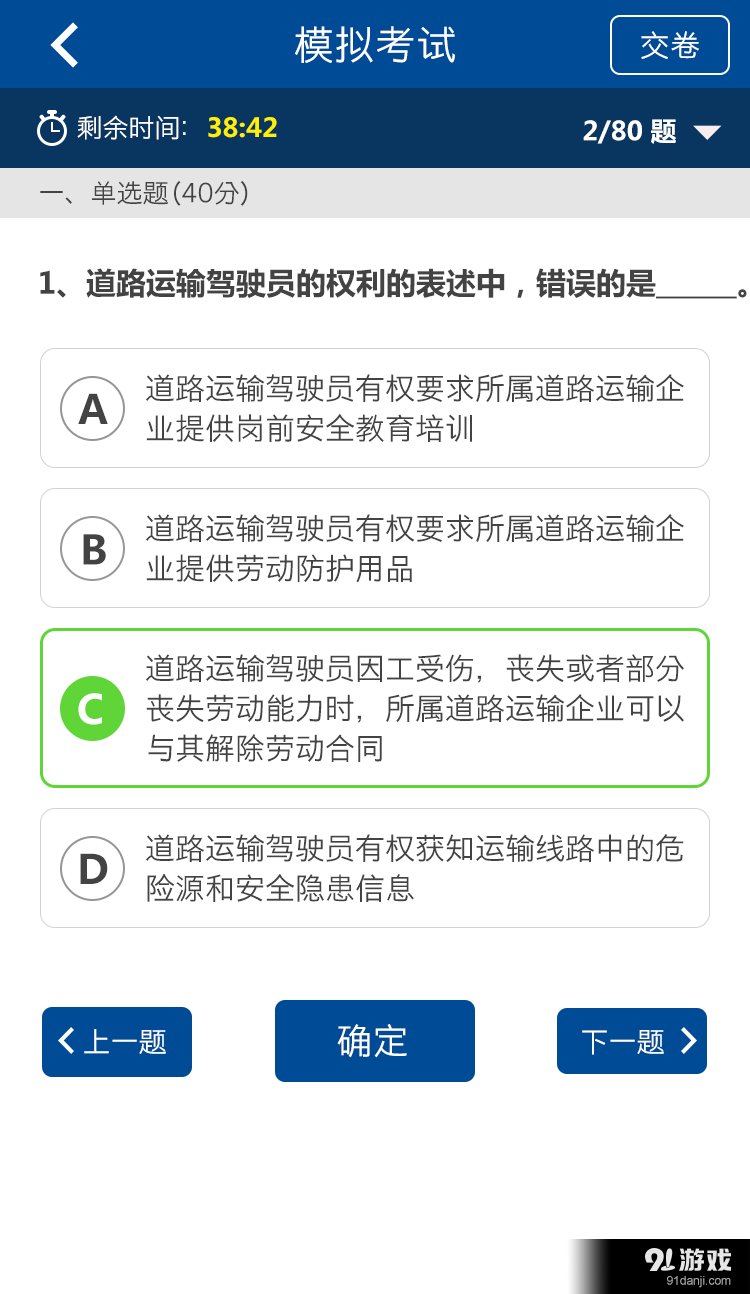Expand the question list via the down arrow
750x1294 pixels.
coord(709,130)
